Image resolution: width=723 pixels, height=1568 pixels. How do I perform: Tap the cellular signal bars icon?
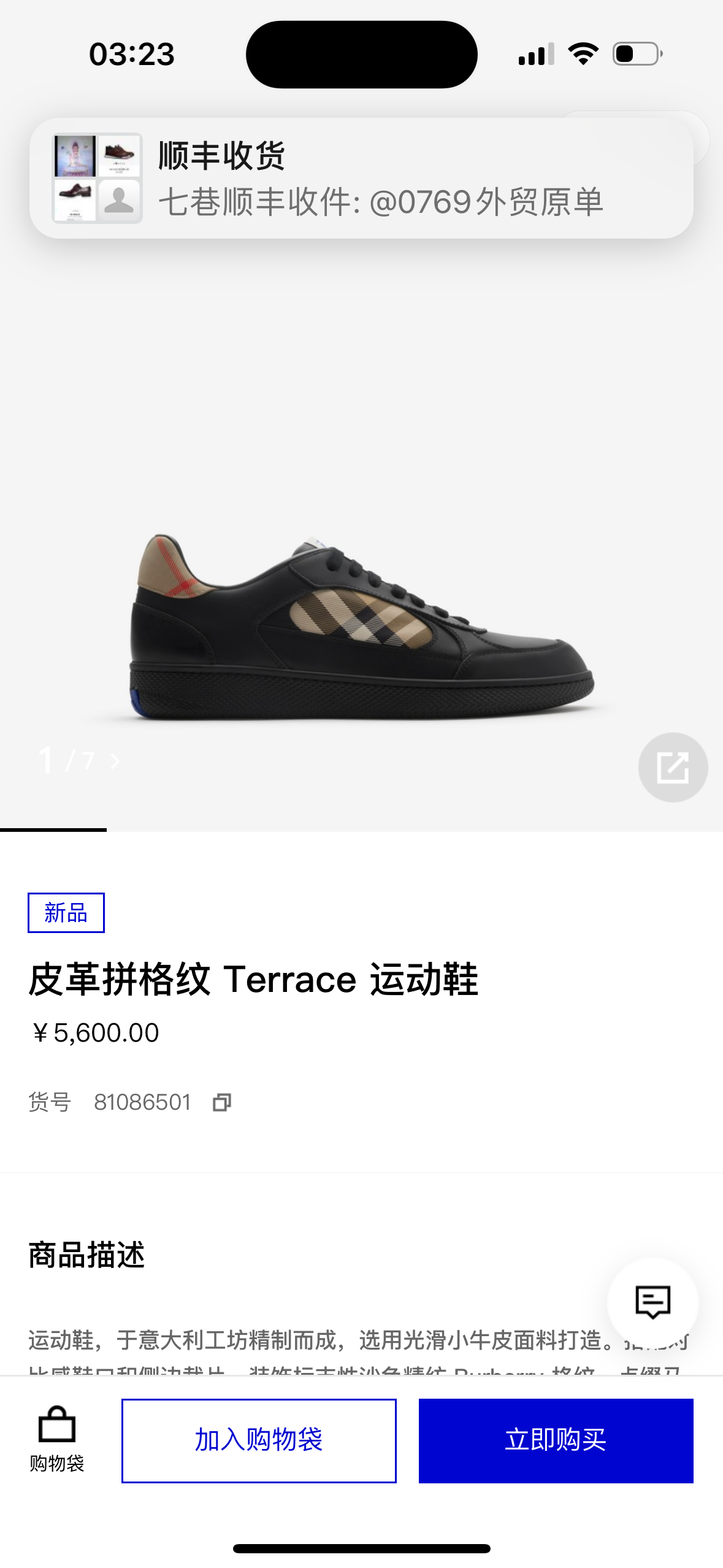tap(536, 54)
